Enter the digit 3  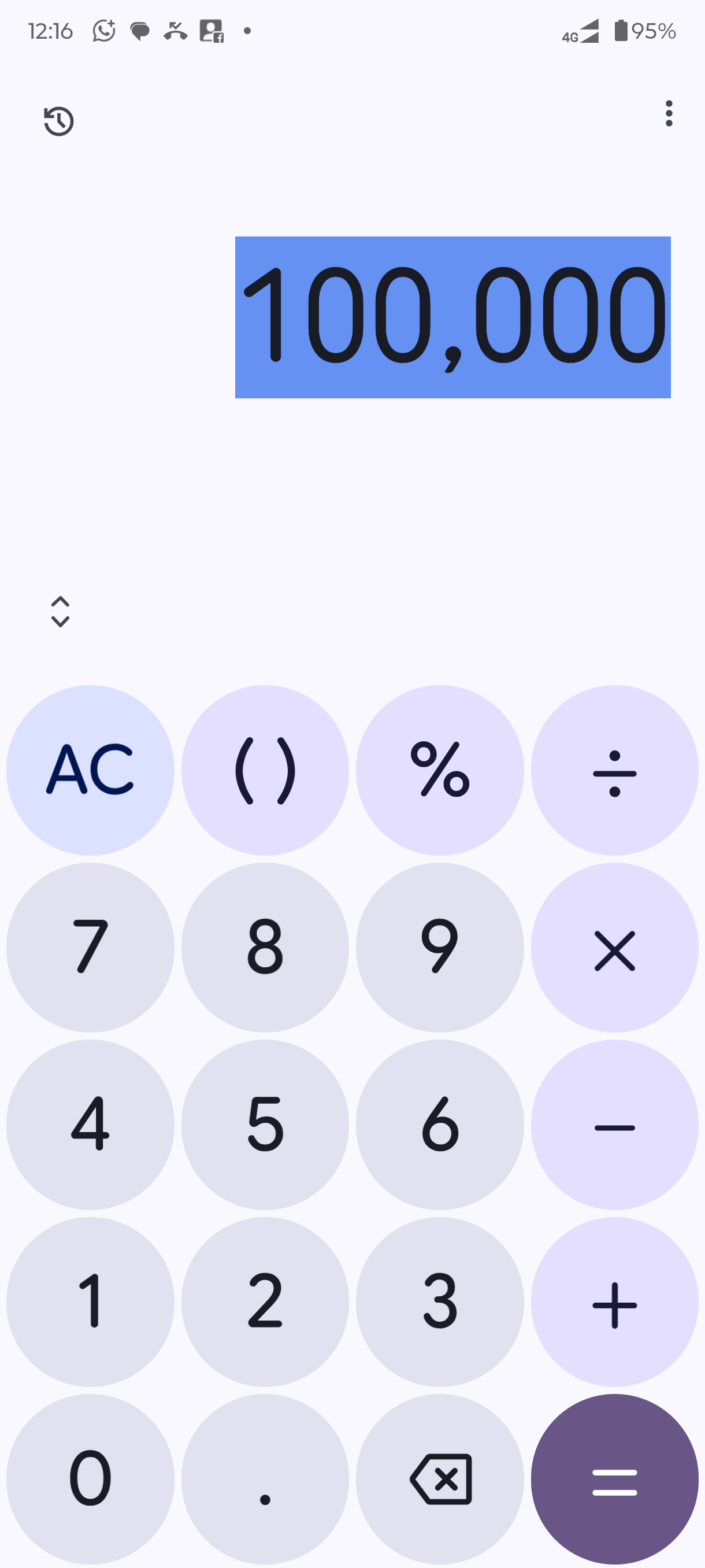coord(440,1302)
